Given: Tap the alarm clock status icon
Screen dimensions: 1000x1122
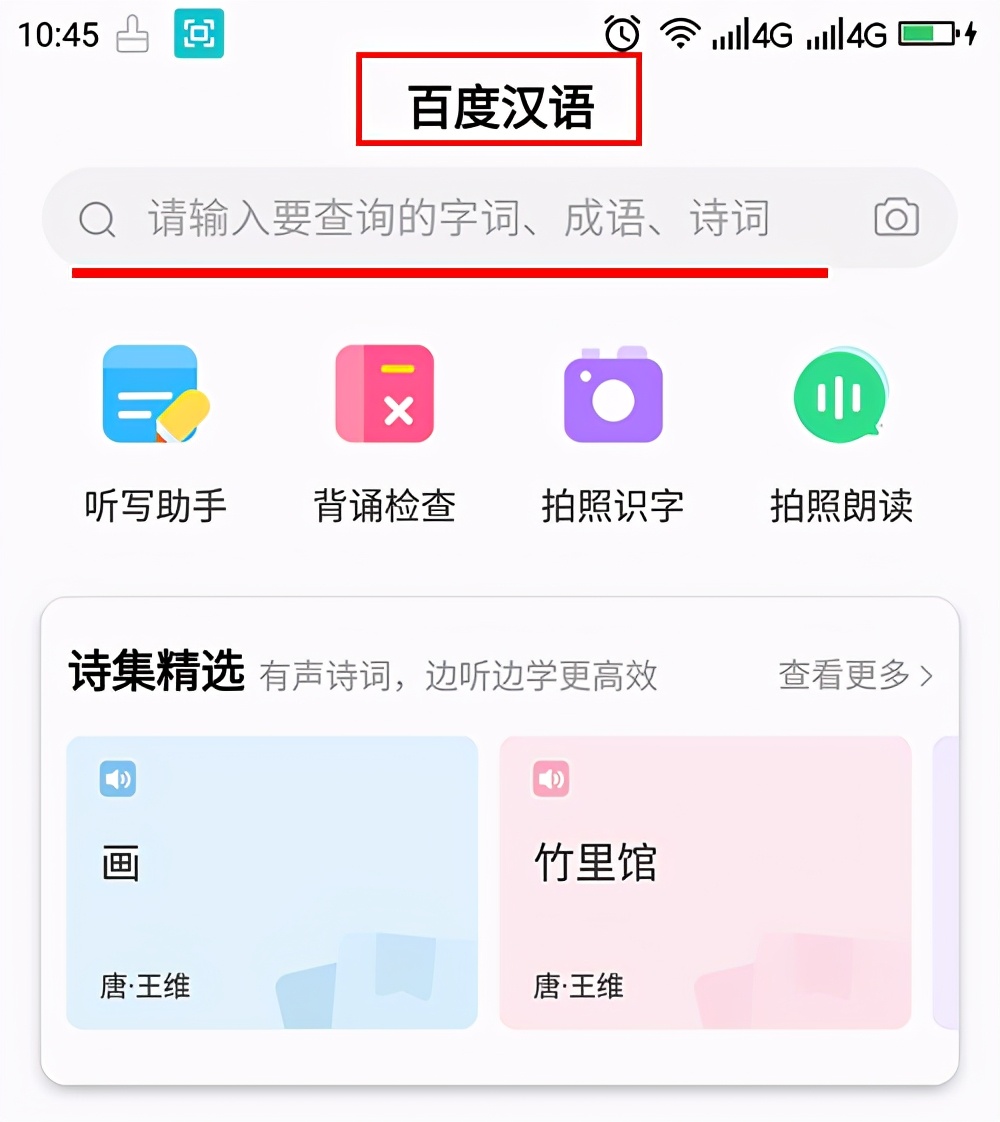Looking at the screenshot, I should tap(621, 34).
